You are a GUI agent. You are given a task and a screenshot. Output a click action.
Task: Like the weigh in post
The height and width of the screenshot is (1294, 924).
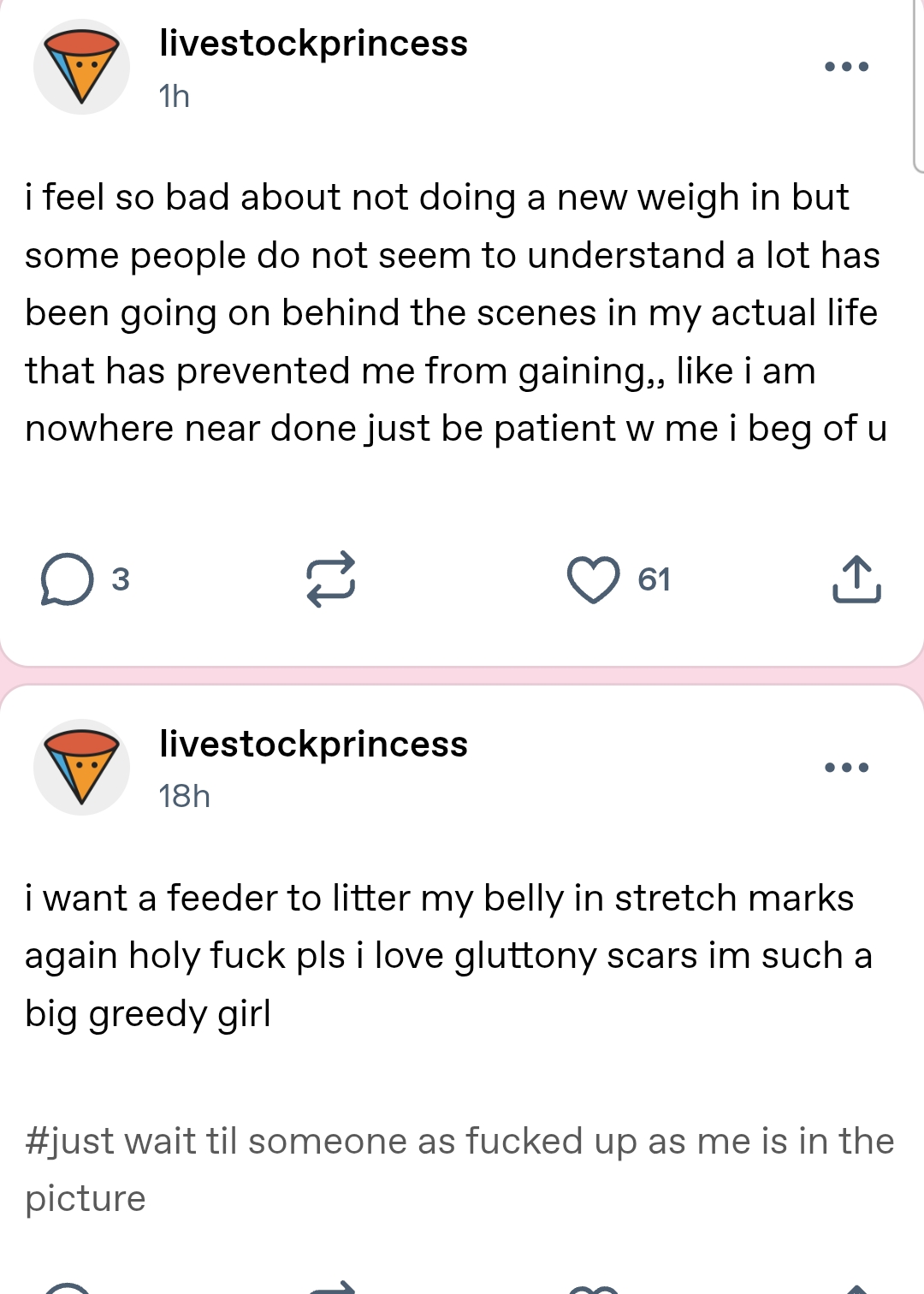[x=594, y=579]
